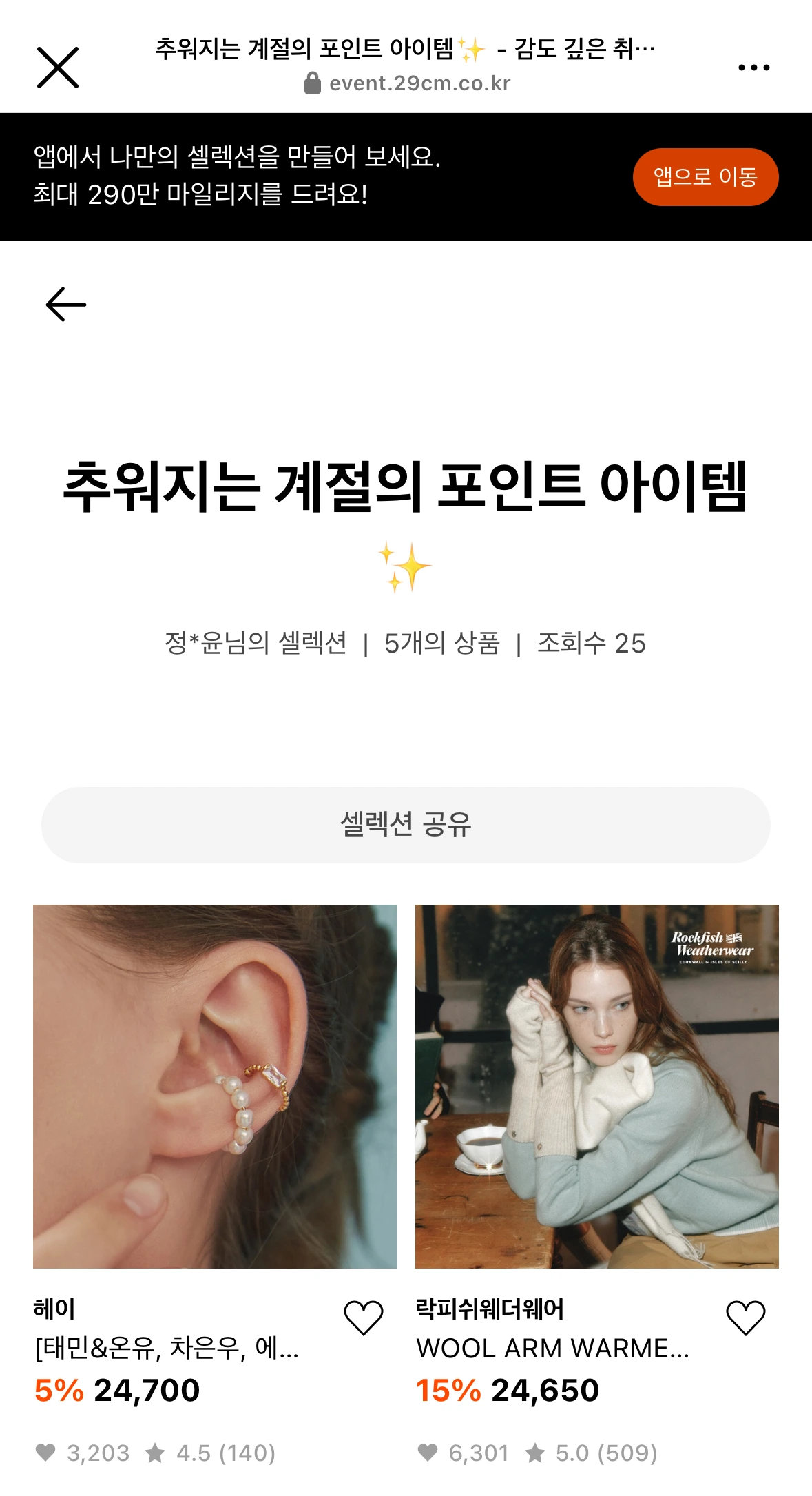Open the 락피쉬웨더웨어 arm warmer photo
This screenshot has width=812, height=1496.
[x=596, y=1086]
